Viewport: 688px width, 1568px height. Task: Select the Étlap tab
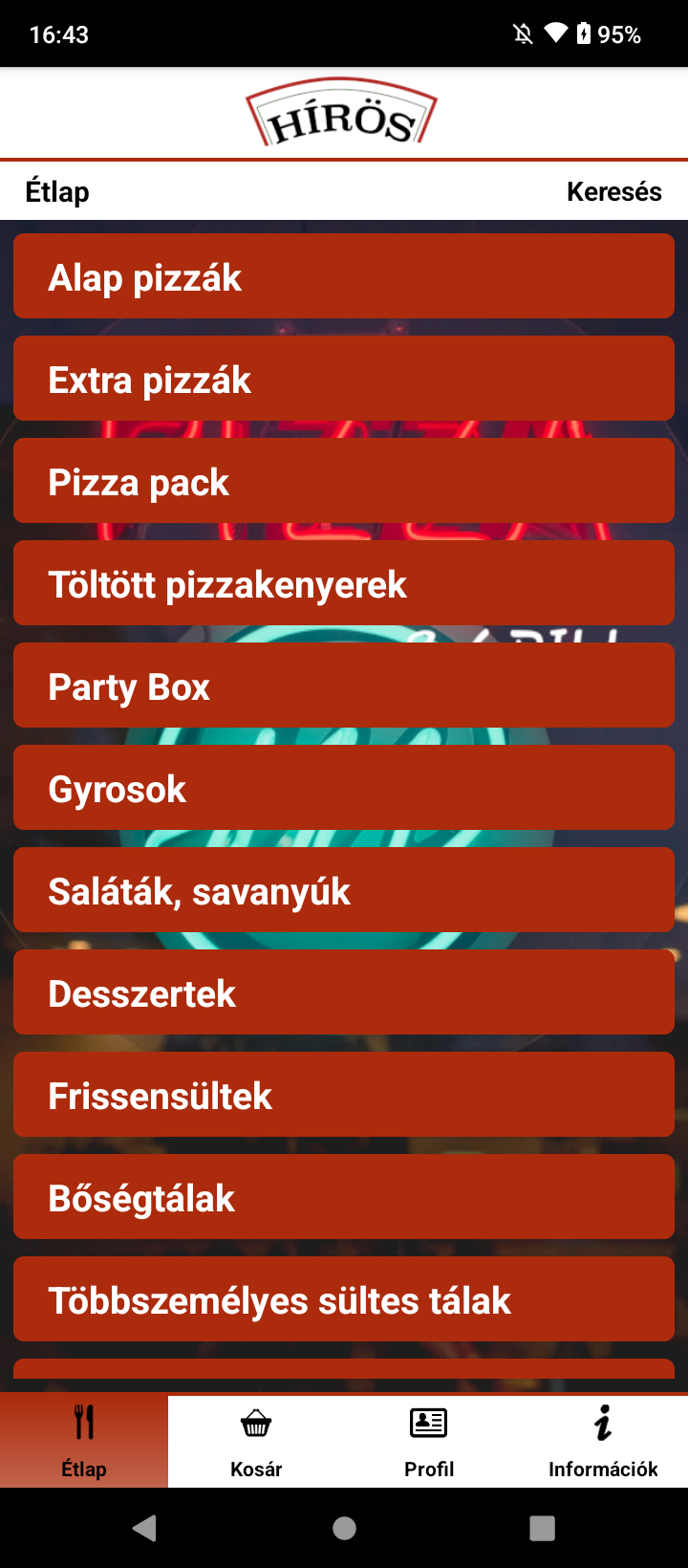click(x=84, y=1441)
